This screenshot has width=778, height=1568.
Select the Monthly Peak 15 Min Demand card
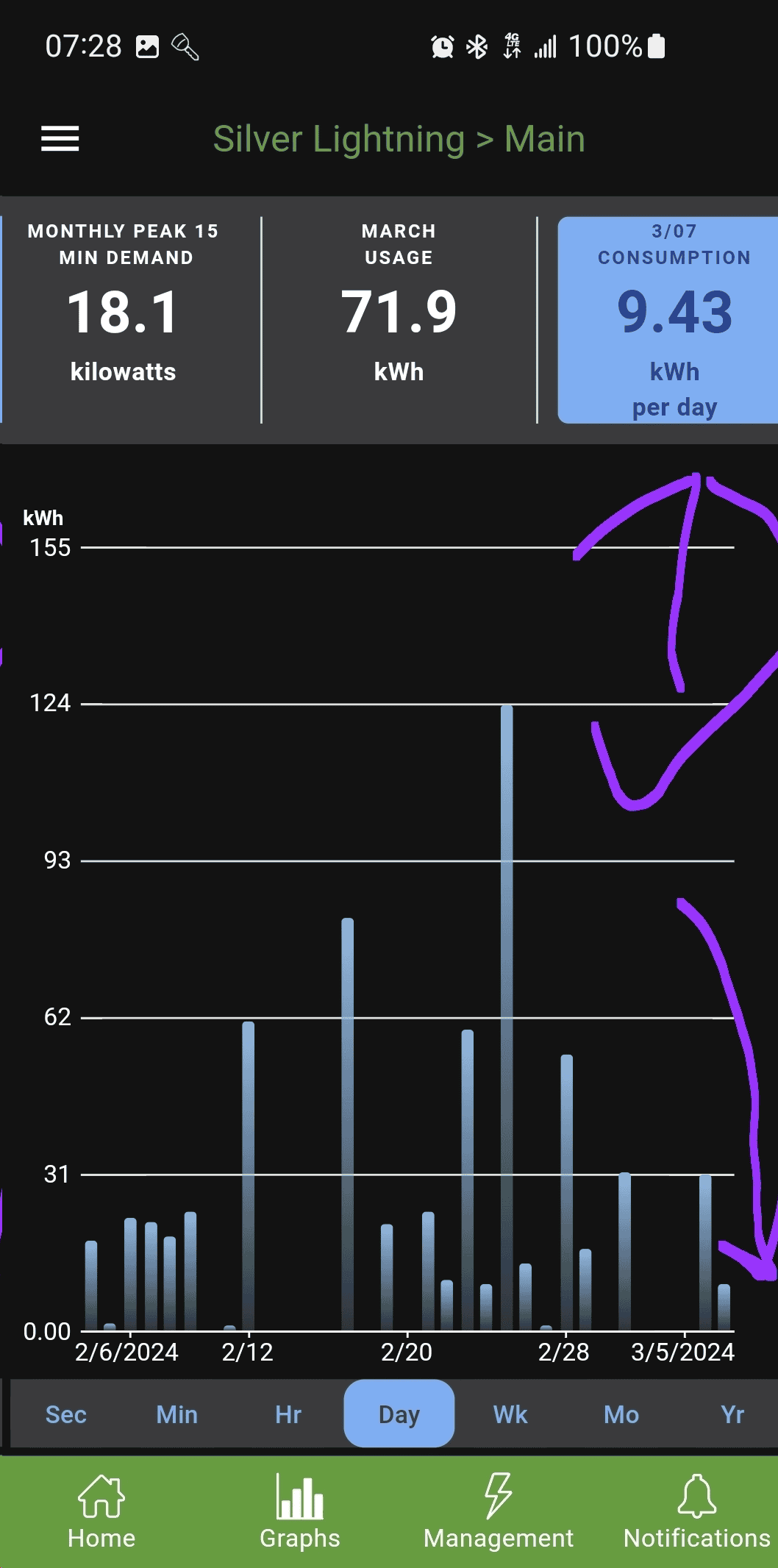124,319
